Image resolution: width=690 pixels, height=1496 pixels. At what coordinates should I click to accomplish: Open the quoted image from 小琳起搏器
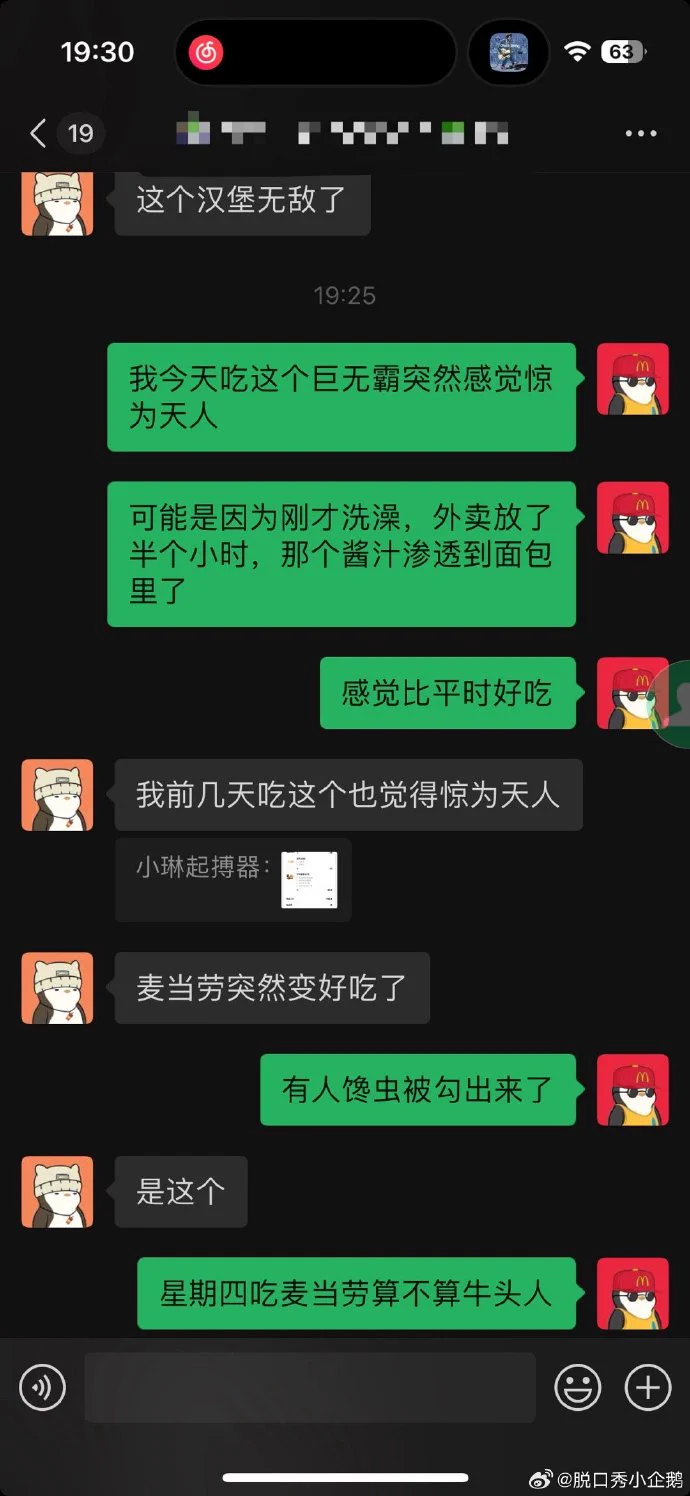pos(309,880)
